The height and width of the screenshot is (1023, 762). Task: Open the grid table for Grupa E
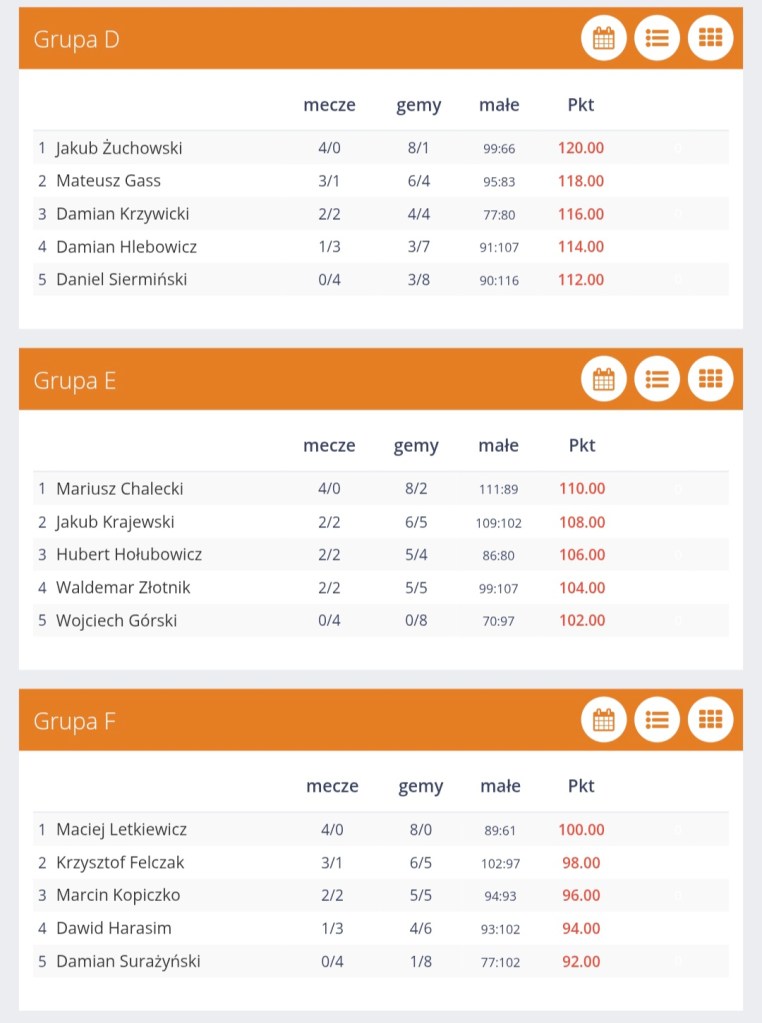710,379
